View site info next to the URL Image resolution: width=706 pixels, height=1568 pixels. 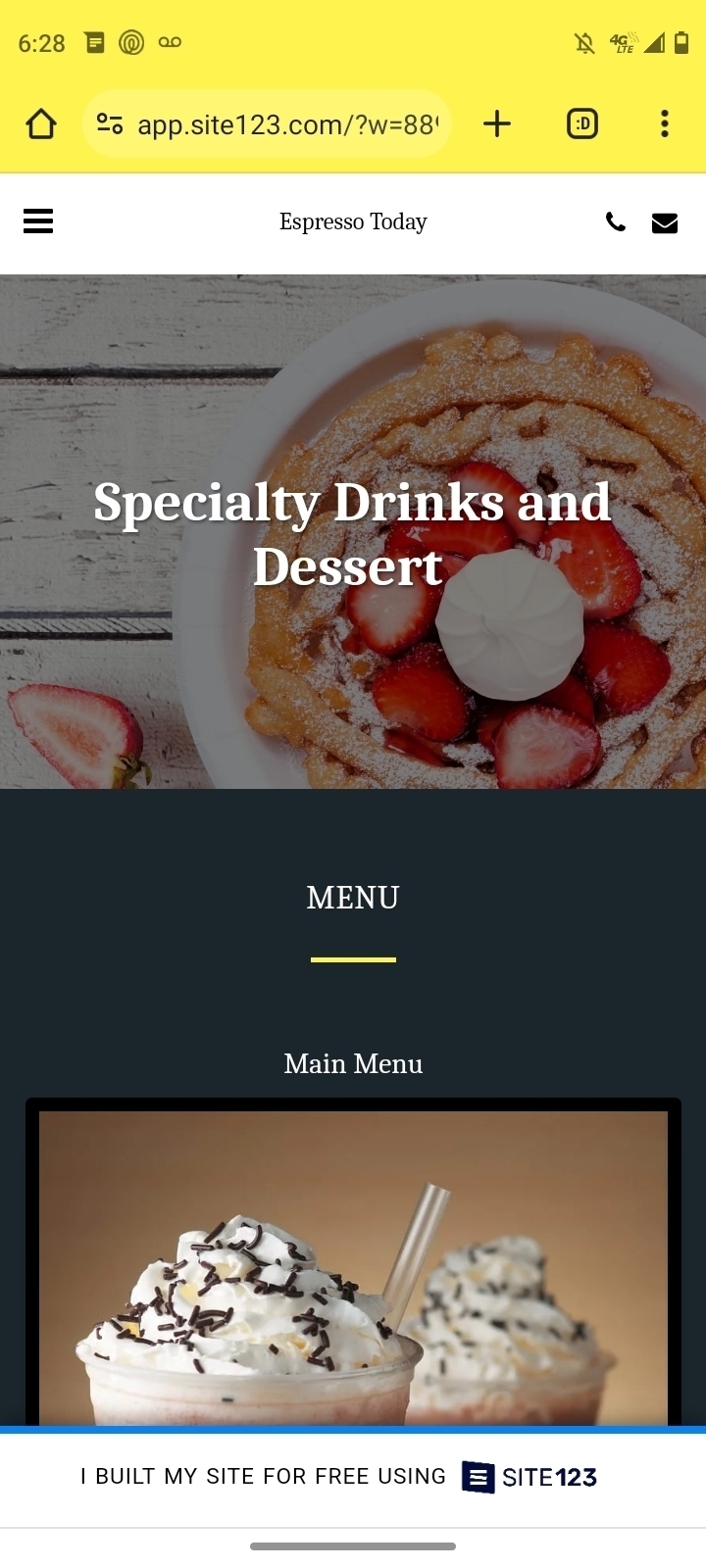(x=110, y=124)
